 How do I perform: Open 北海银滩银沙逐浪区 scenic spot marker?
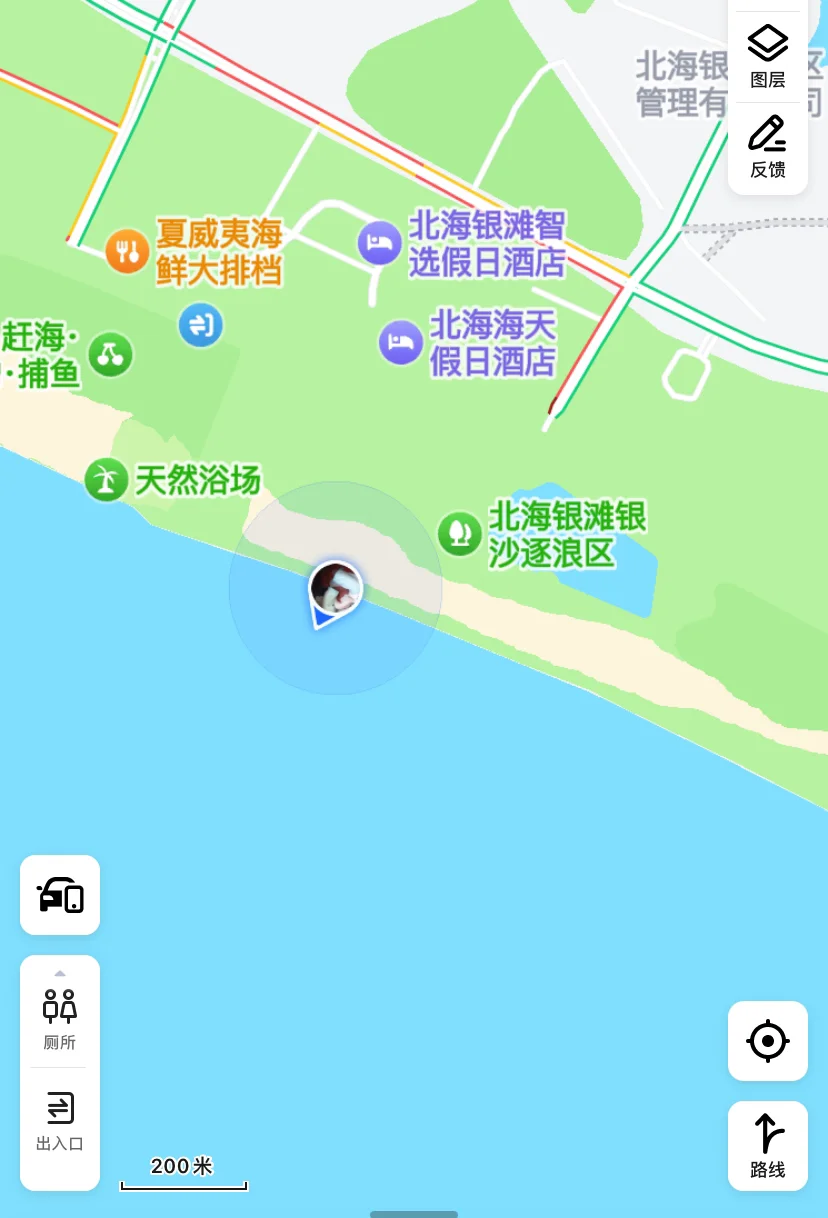point(459,533)
